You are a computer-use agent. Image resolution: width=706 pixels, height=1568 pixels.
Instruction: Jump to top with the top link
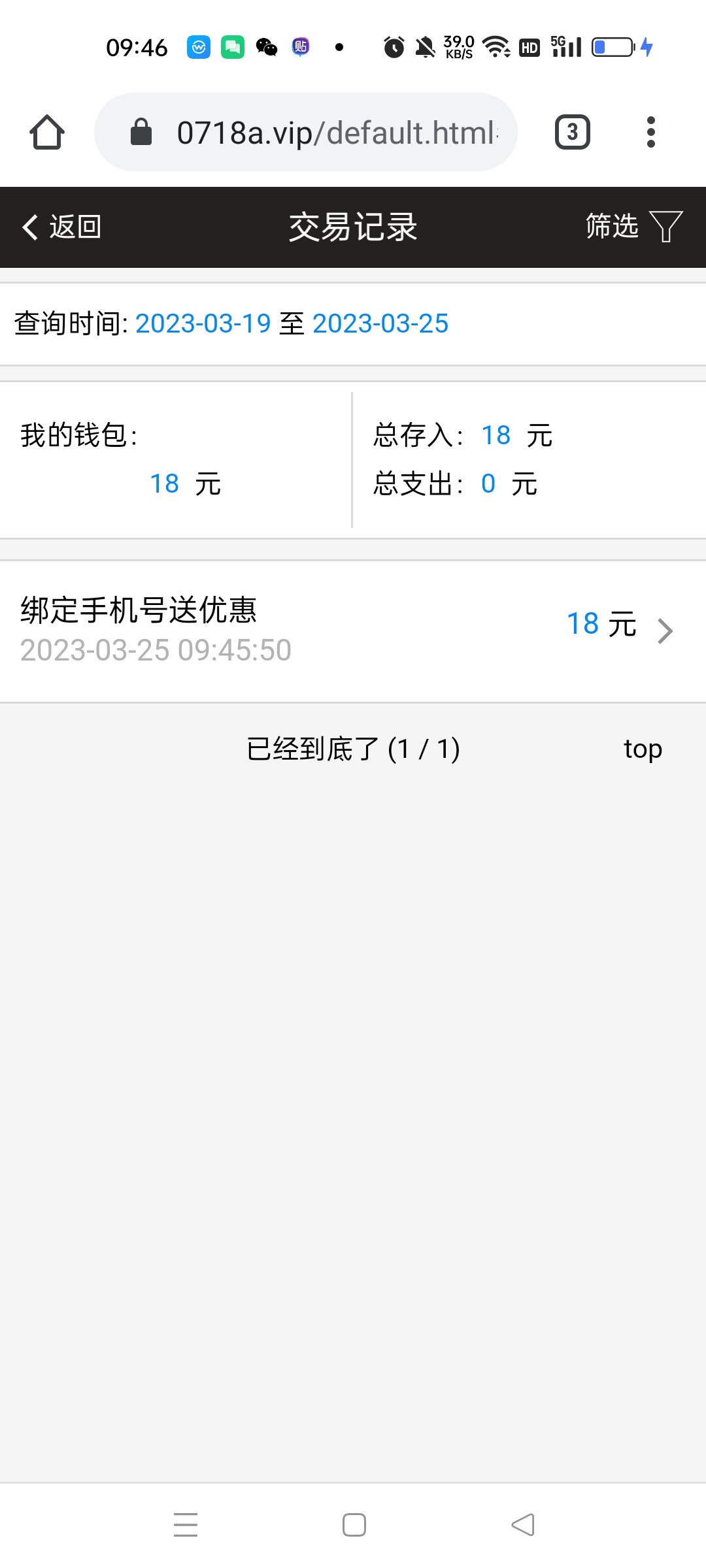(x=642, y=749)
